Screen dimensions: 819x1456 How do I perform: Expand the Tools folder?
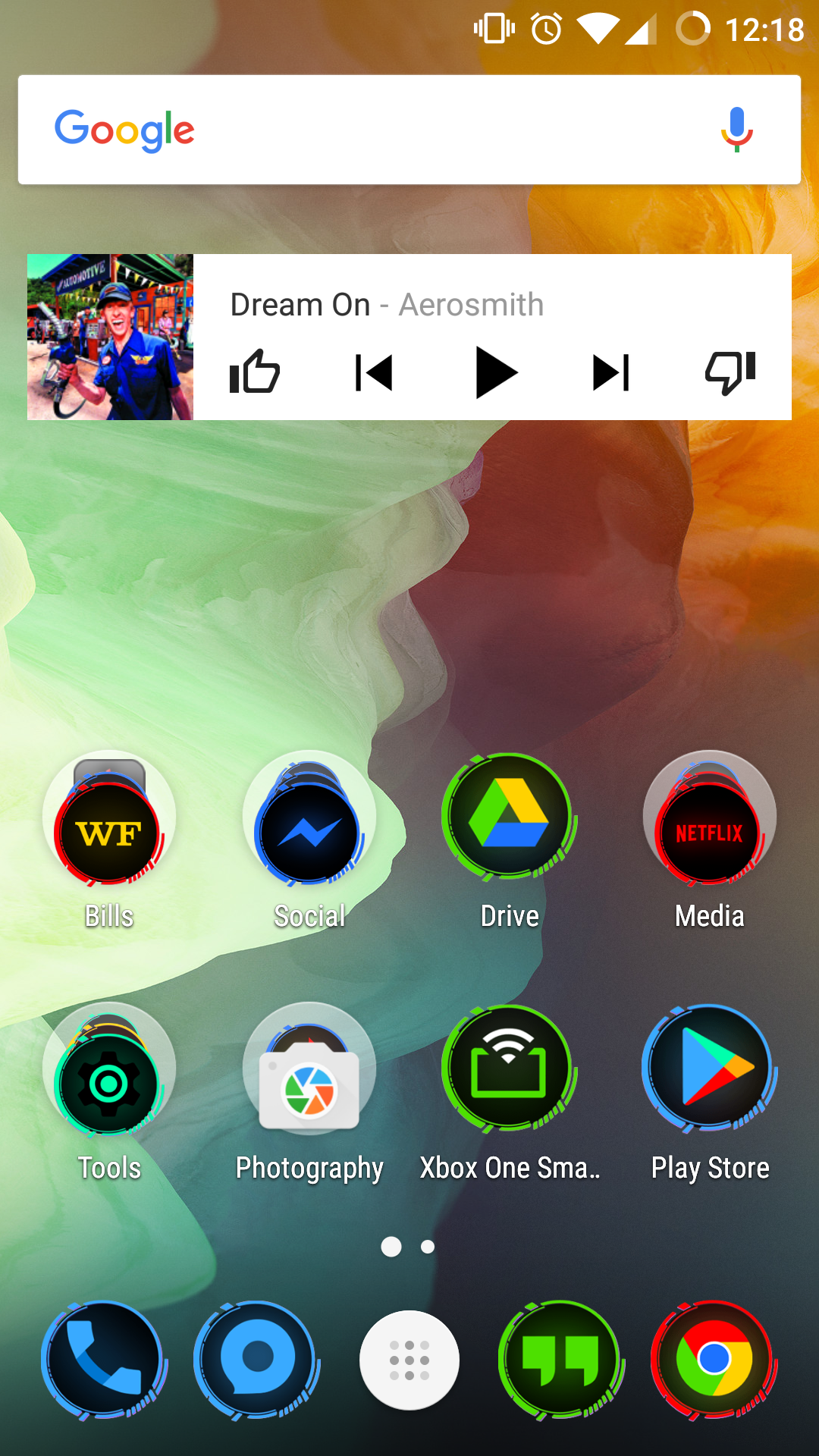[109, 1069]
